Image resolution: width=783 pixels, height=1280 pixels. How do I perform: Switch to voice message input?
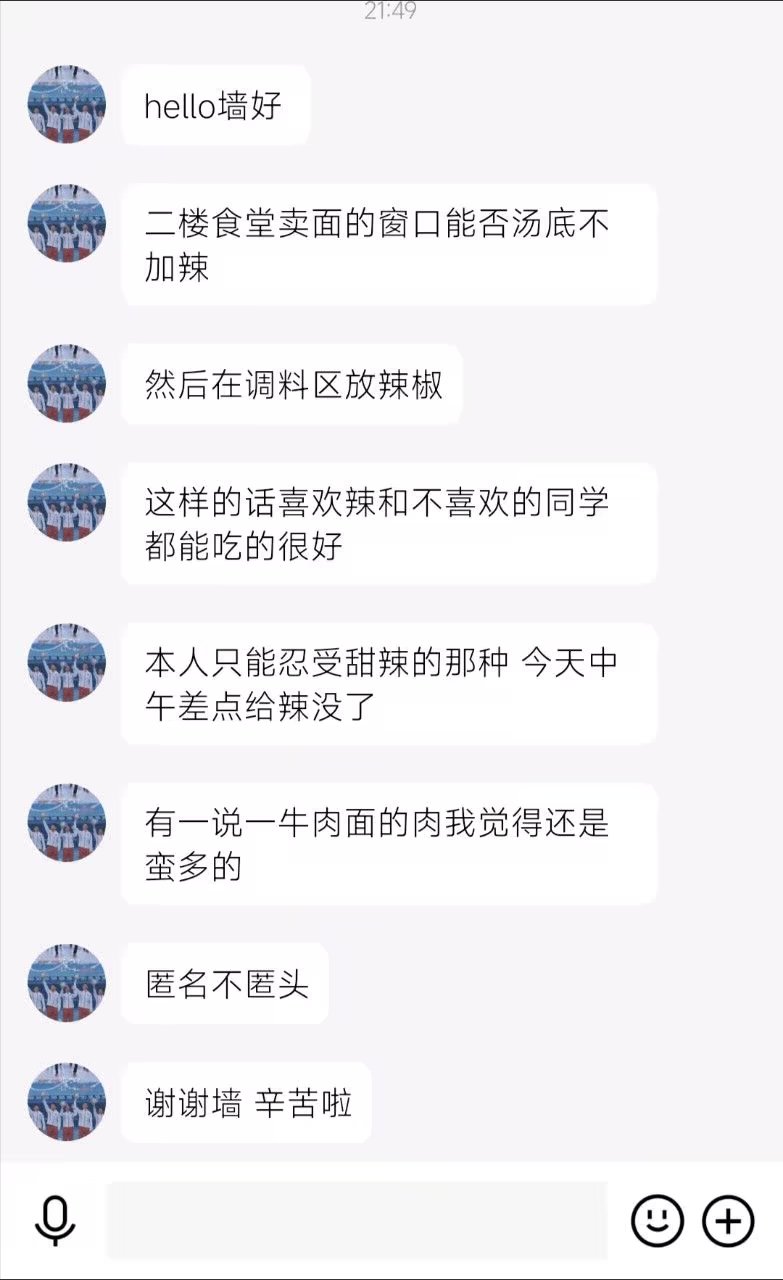tap(55, 1220)
